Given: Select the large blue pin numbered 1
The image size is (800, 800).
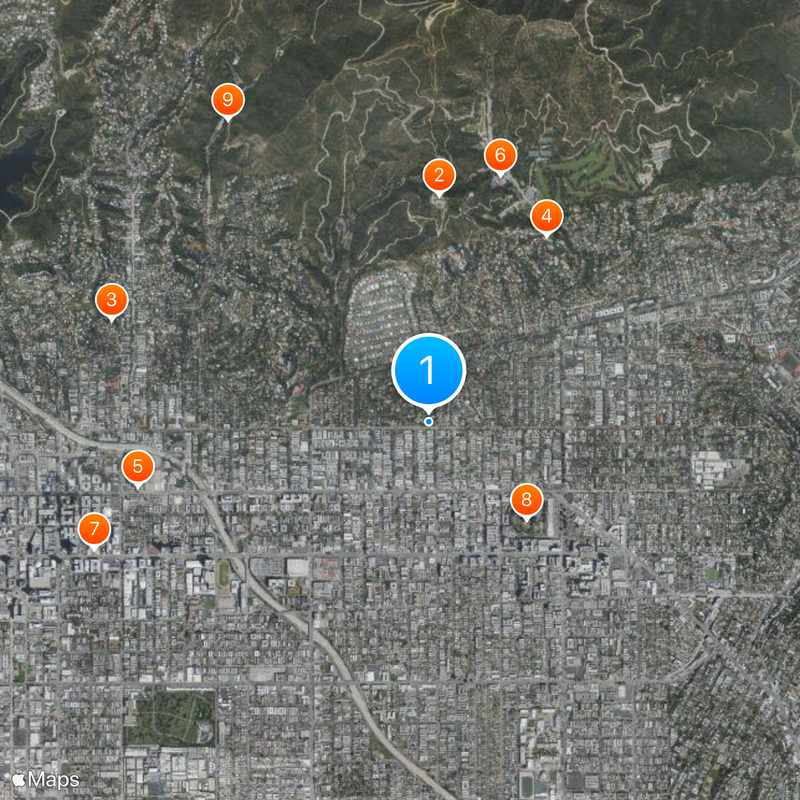Looking at the screenshot, I should coord(428,370).
